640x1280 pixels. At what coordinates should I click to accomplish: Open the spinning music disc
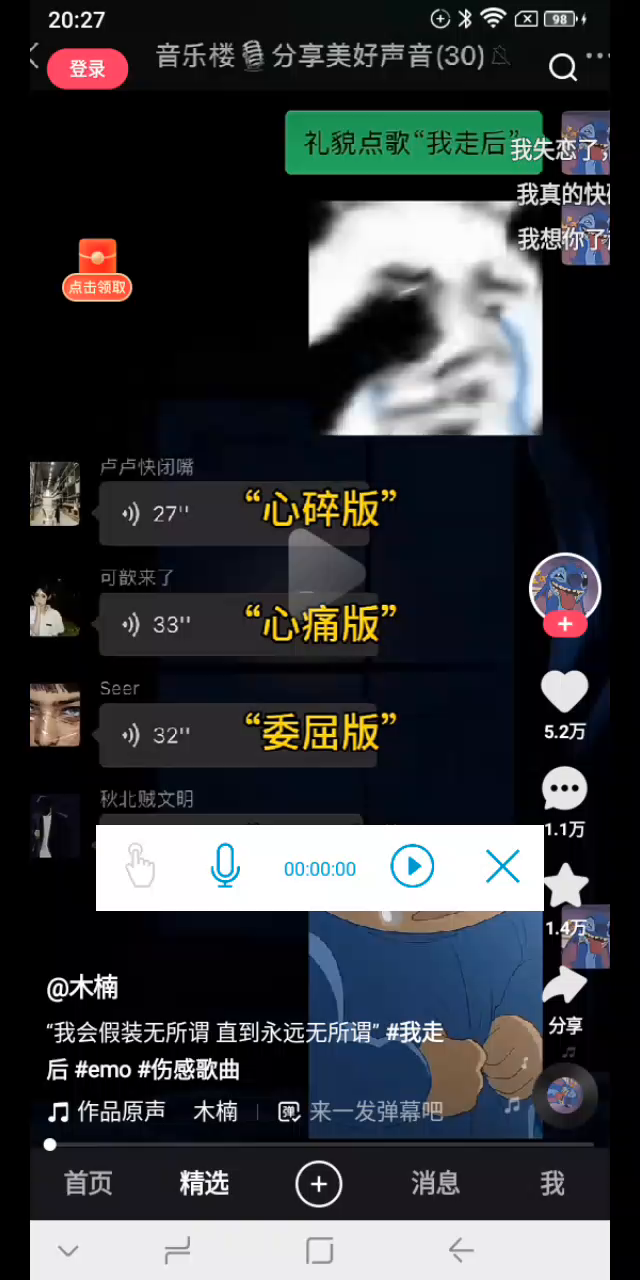pos(565,1096)
